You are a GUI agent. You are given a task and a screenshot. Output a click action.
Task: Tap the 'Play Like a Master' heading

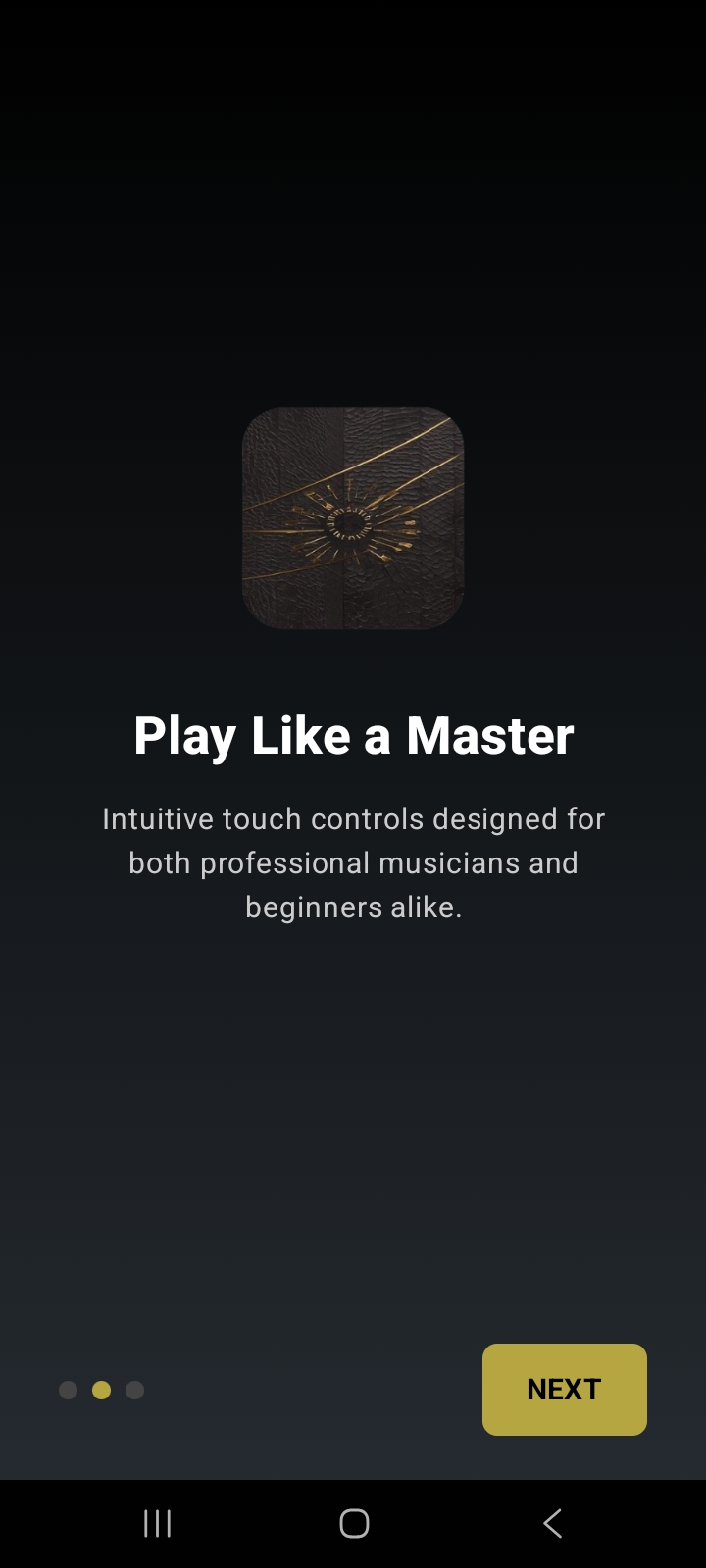tap(353, 735)
